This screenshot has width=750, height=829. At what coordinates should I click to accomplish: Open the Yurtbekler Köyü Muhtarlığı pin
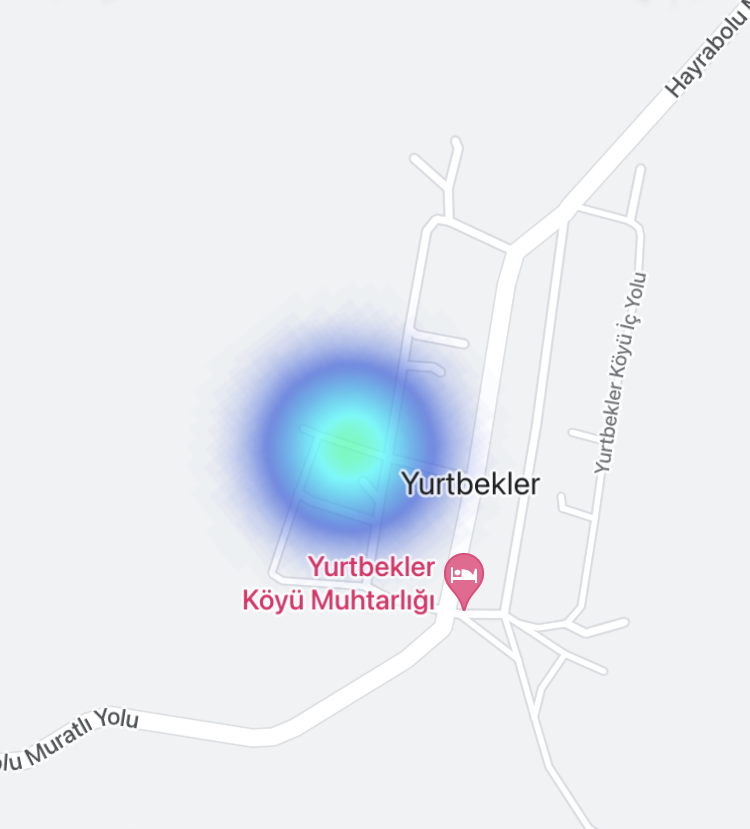464,577
